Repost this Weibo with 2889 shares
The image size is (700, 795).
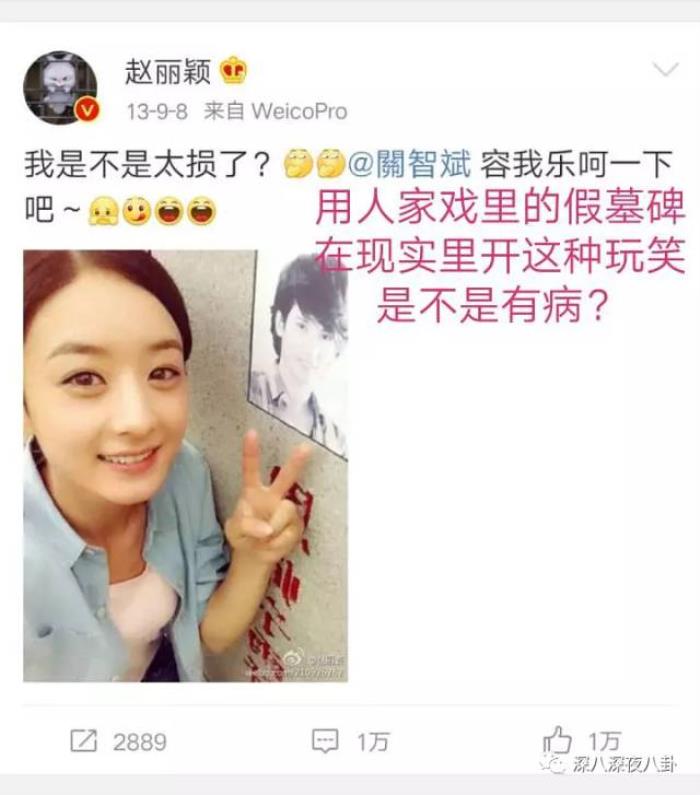click(x=118, y=741)
